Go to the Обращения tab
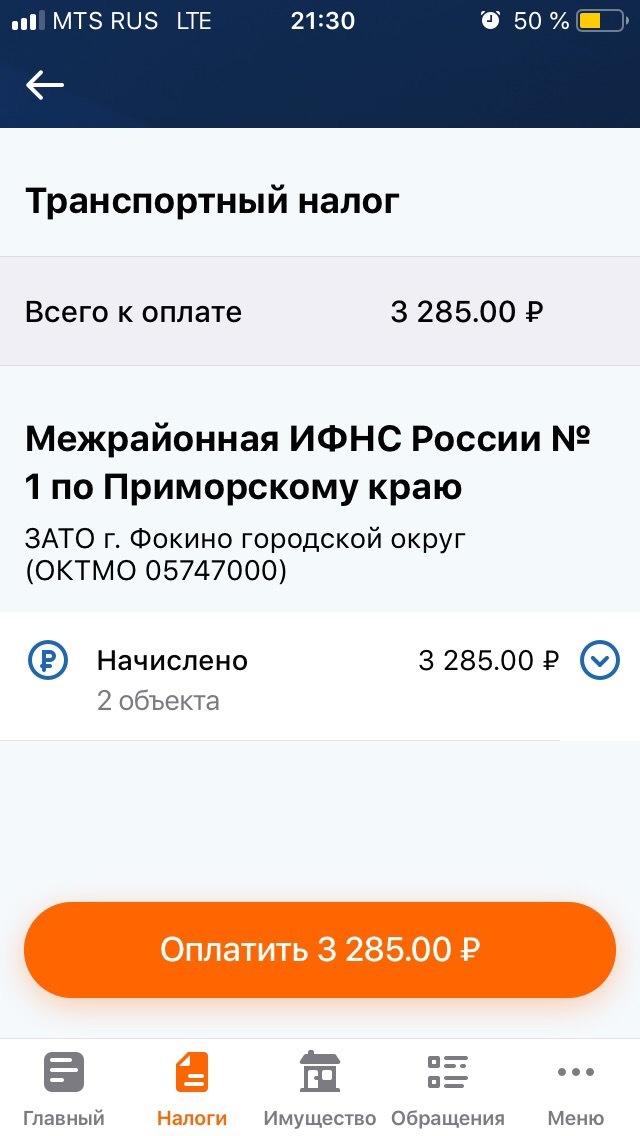The image size is (640, 1136). coord(448,1088)
